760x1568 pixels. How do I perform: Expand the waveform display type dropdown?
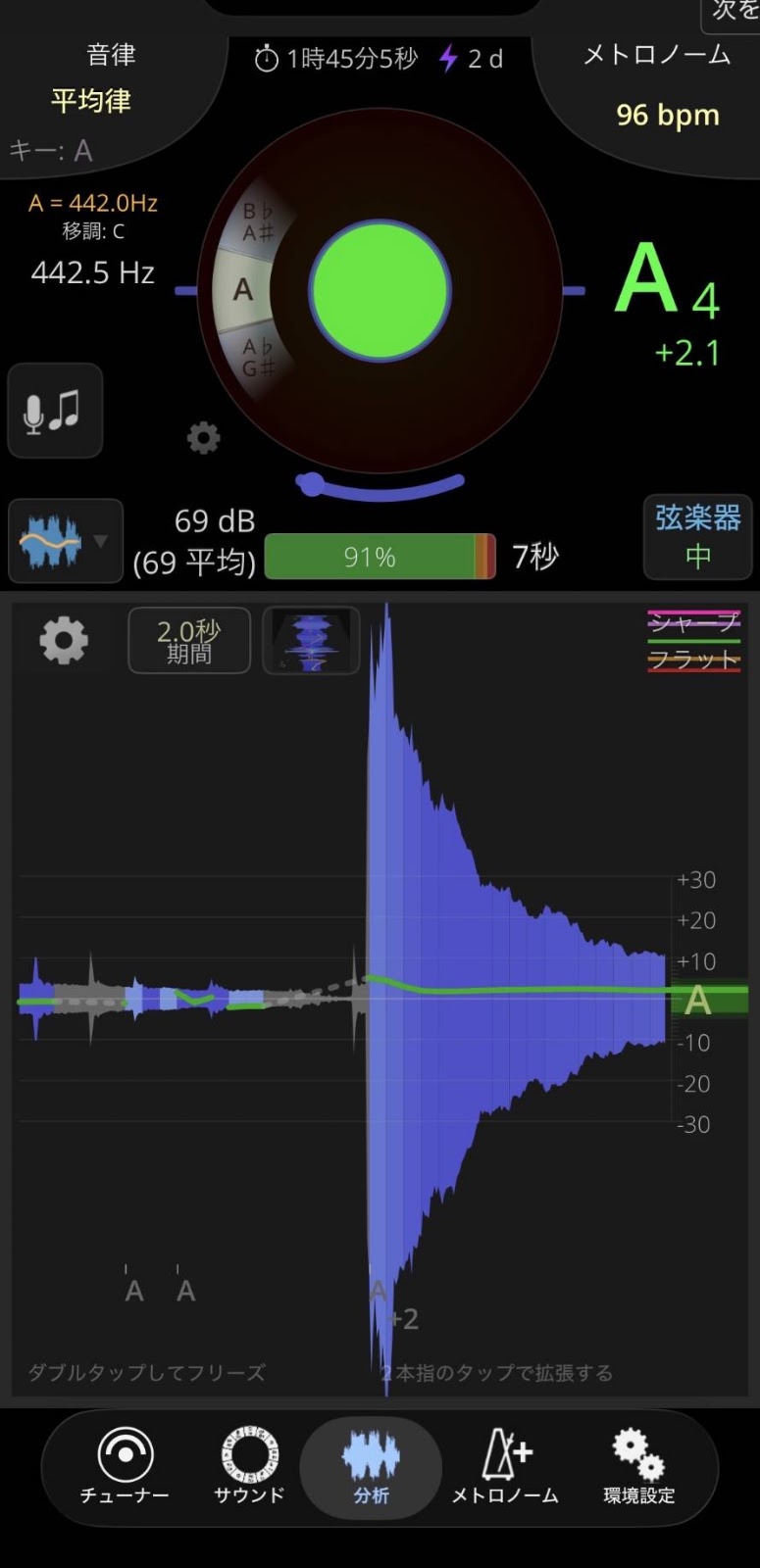pos(66,541)
